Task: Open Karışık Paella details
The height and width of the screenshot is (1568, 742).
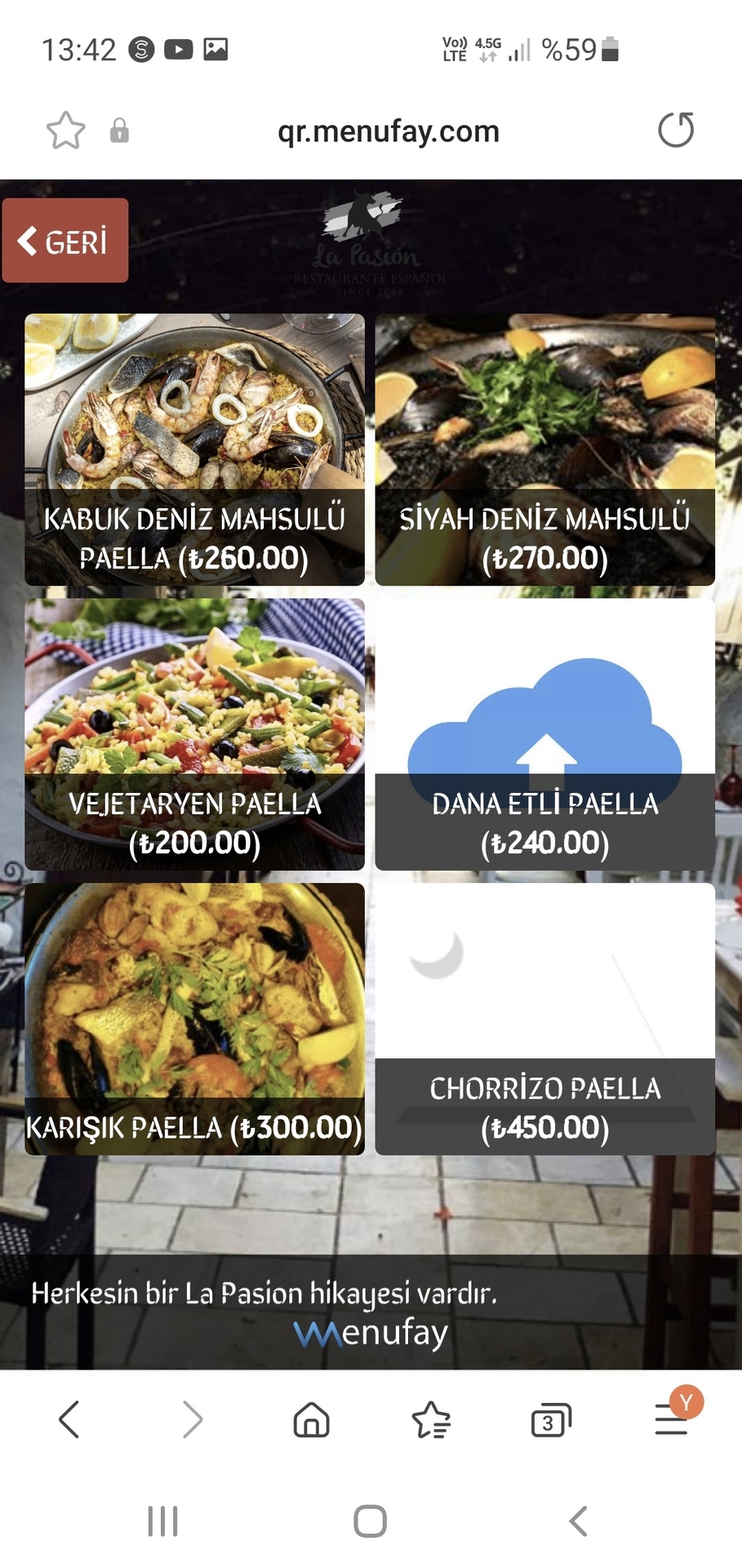Action: tap(194, 1018)
